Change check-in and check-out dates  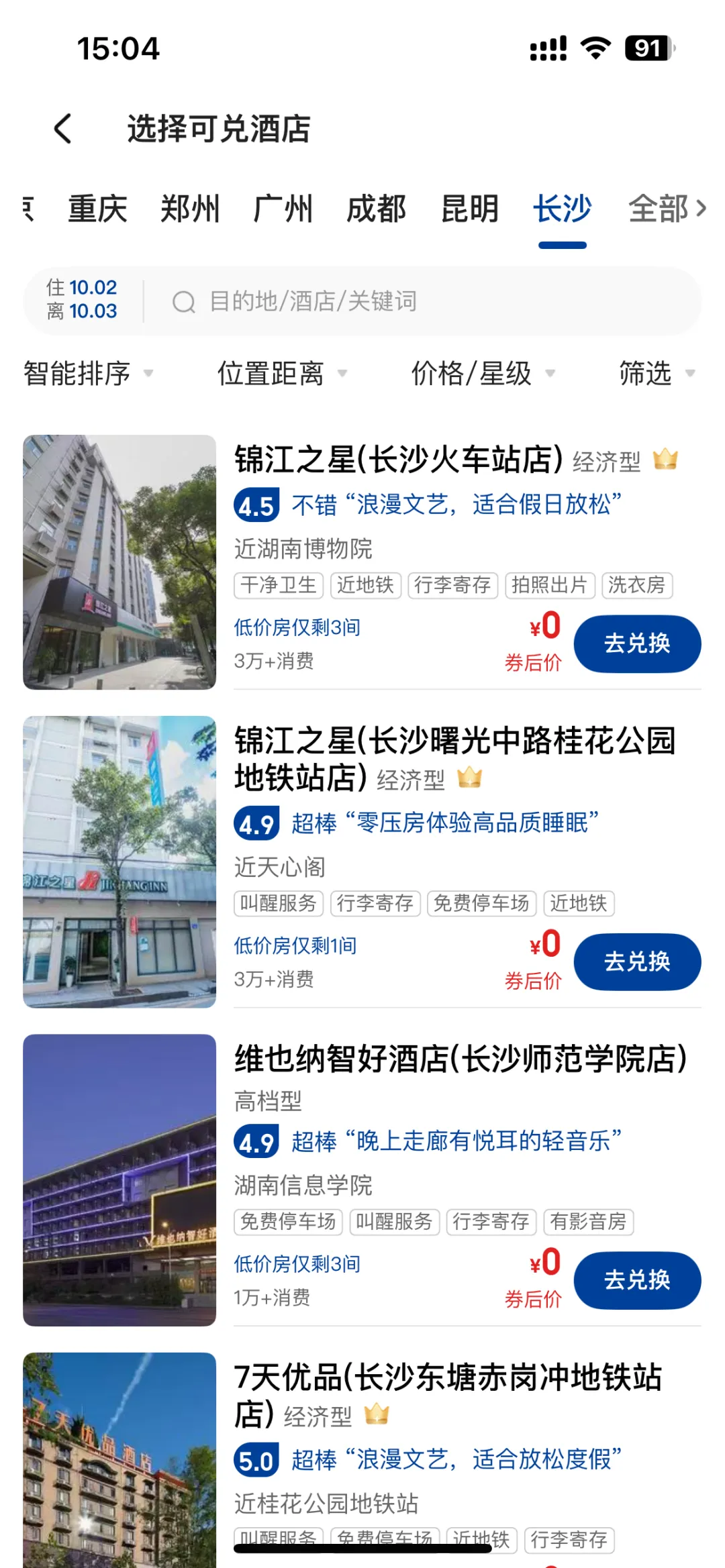click(82, 300)
